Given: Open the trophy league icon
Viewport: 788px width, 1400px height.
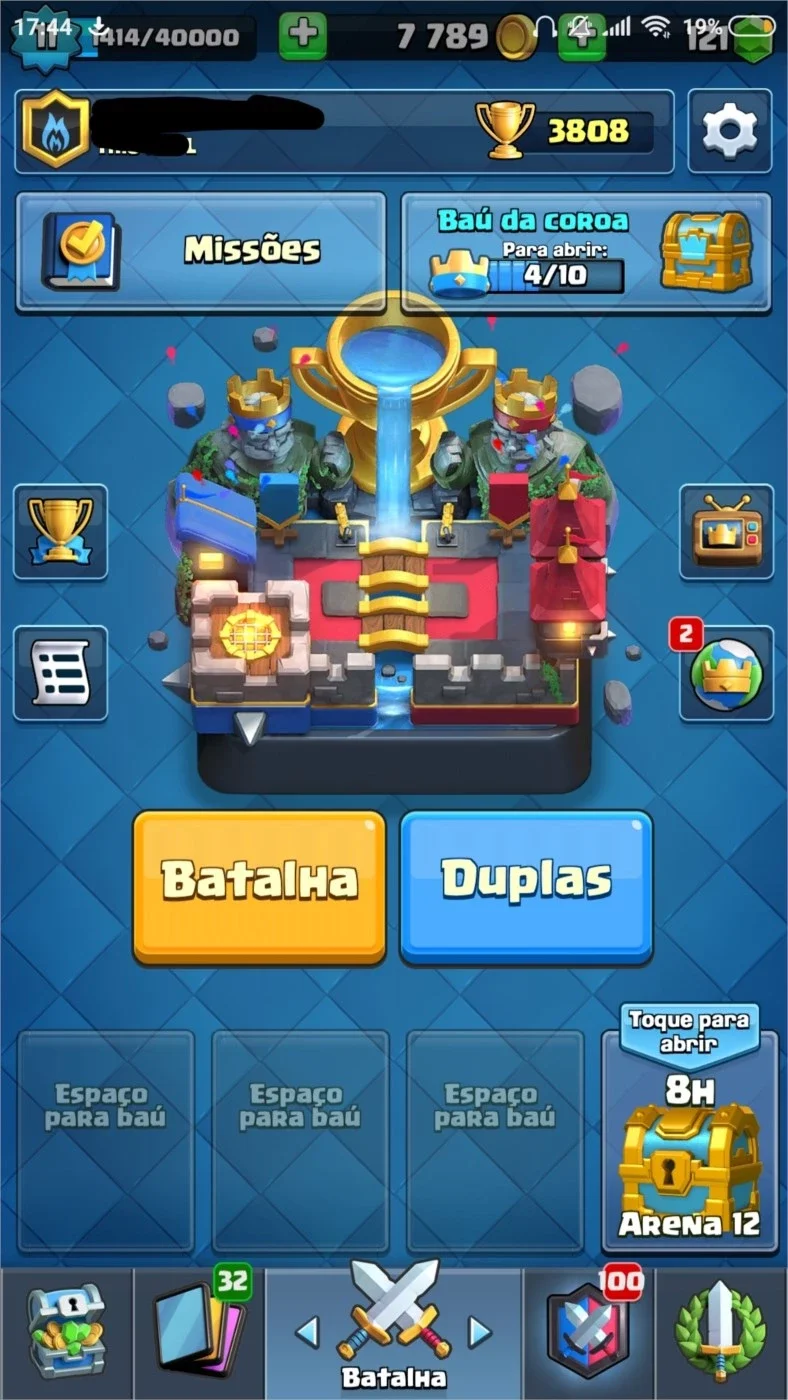Looking at the screenshot, I should pos(60,532).
